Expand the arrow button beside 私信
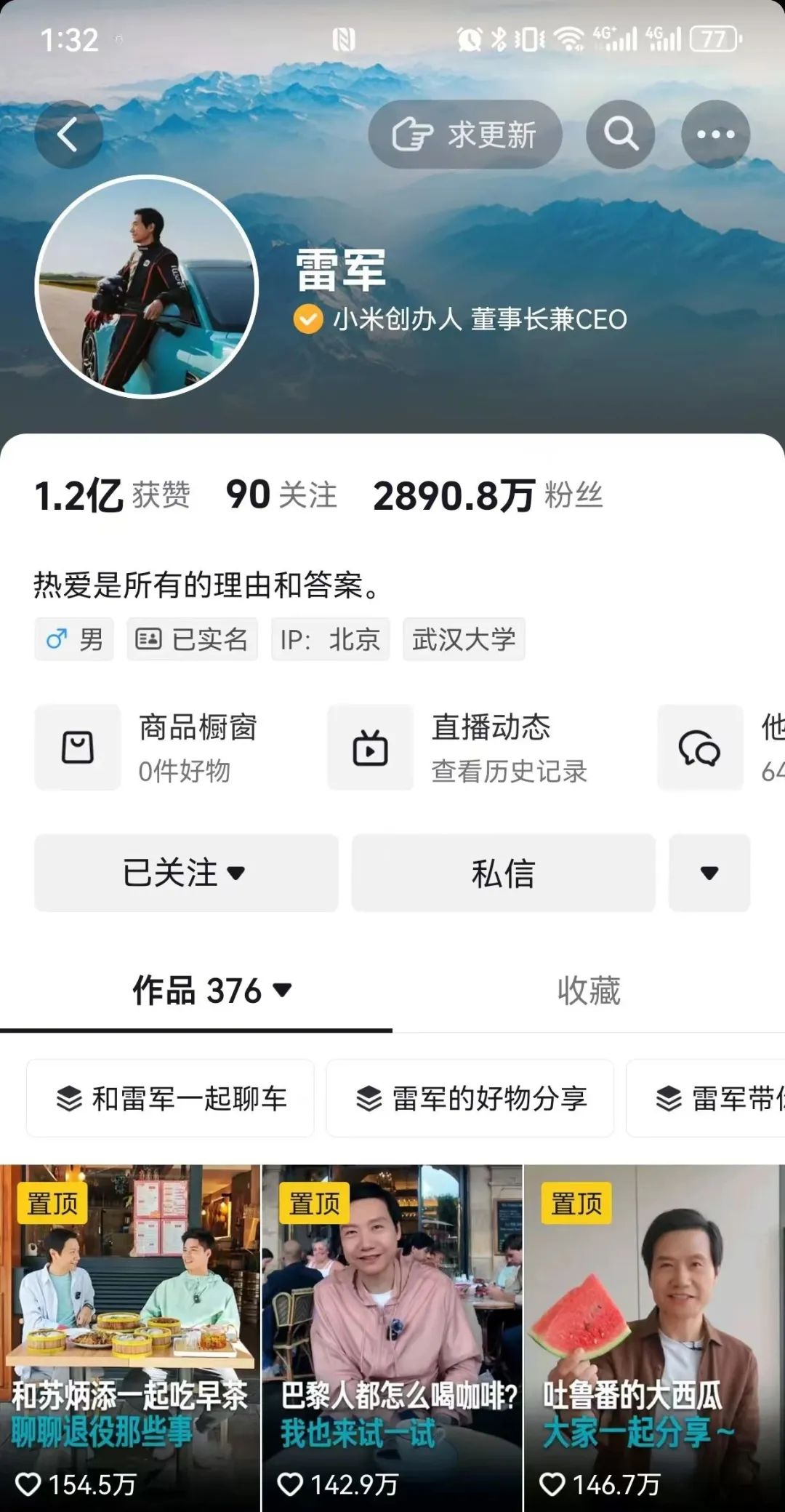The width and height of the screenshot is (785, 1512). (709, 873)
